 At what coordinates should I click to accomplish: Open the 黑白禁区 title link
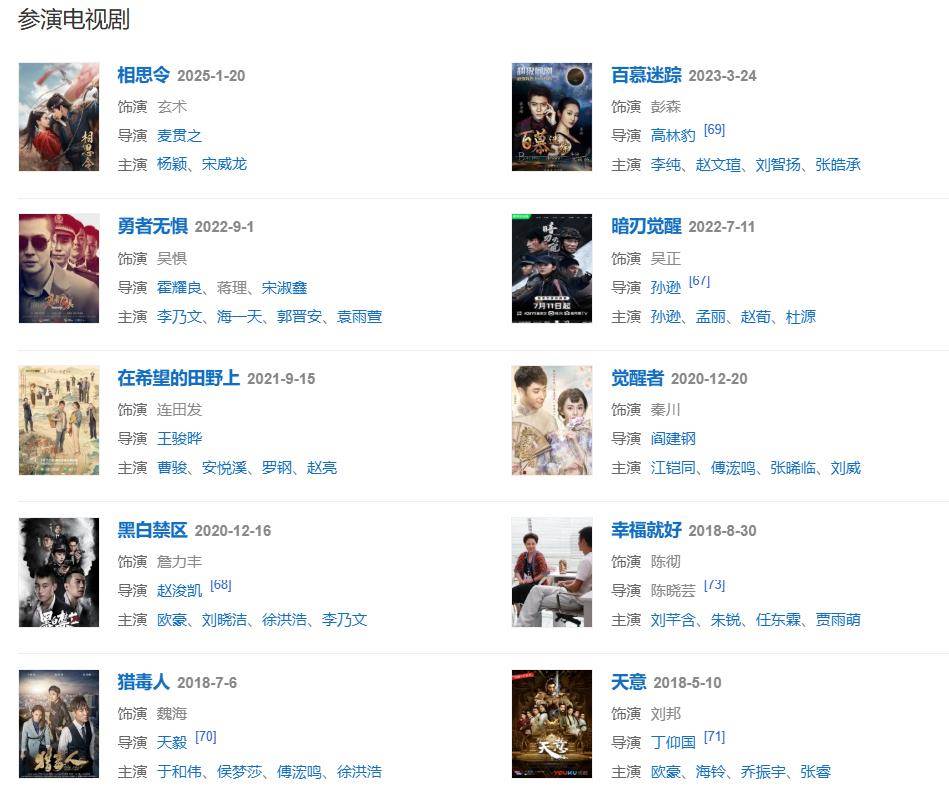(x=152, y=530)
